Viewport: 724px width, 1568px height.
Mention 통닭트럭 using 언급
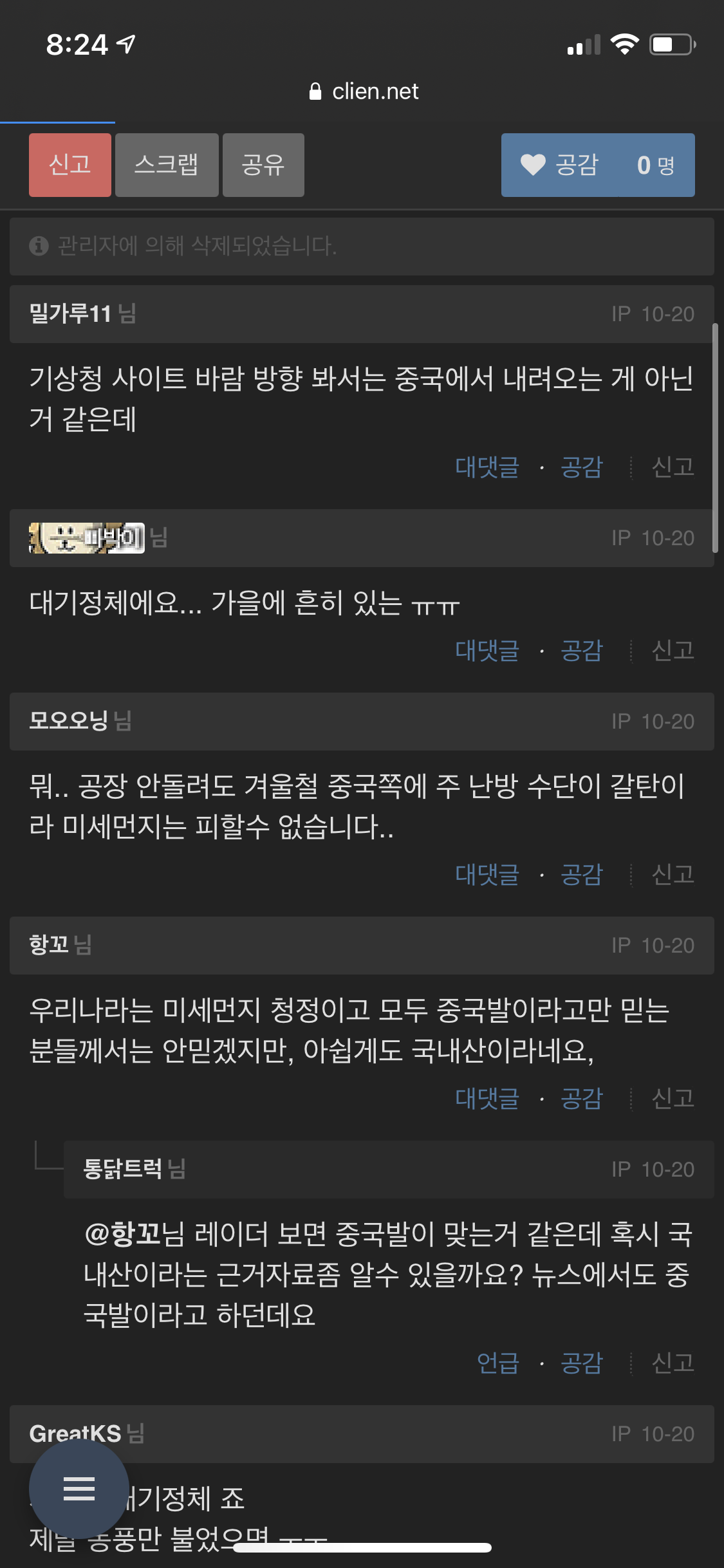coord(497,1363)
